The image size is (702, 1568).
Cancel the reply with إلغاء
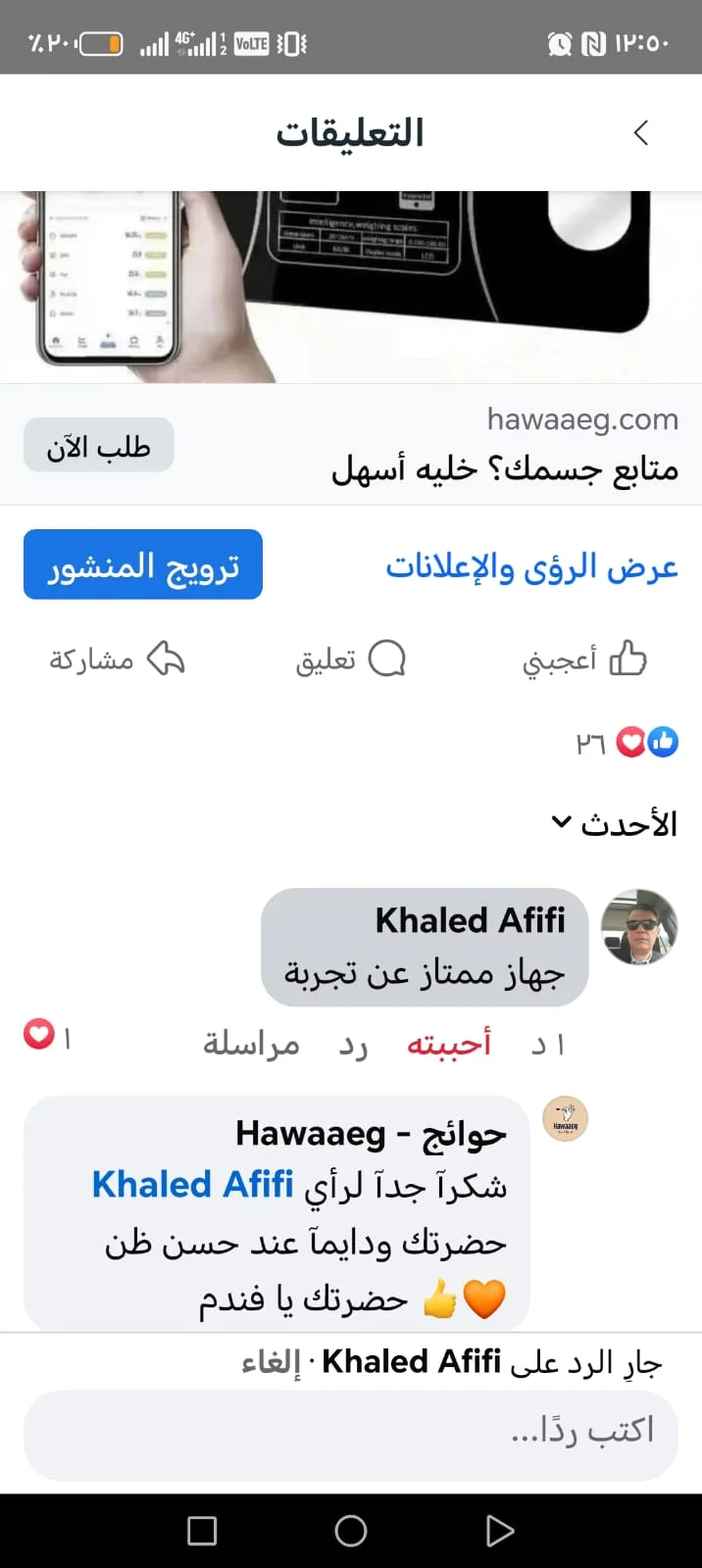click(x=271, y=1362)
